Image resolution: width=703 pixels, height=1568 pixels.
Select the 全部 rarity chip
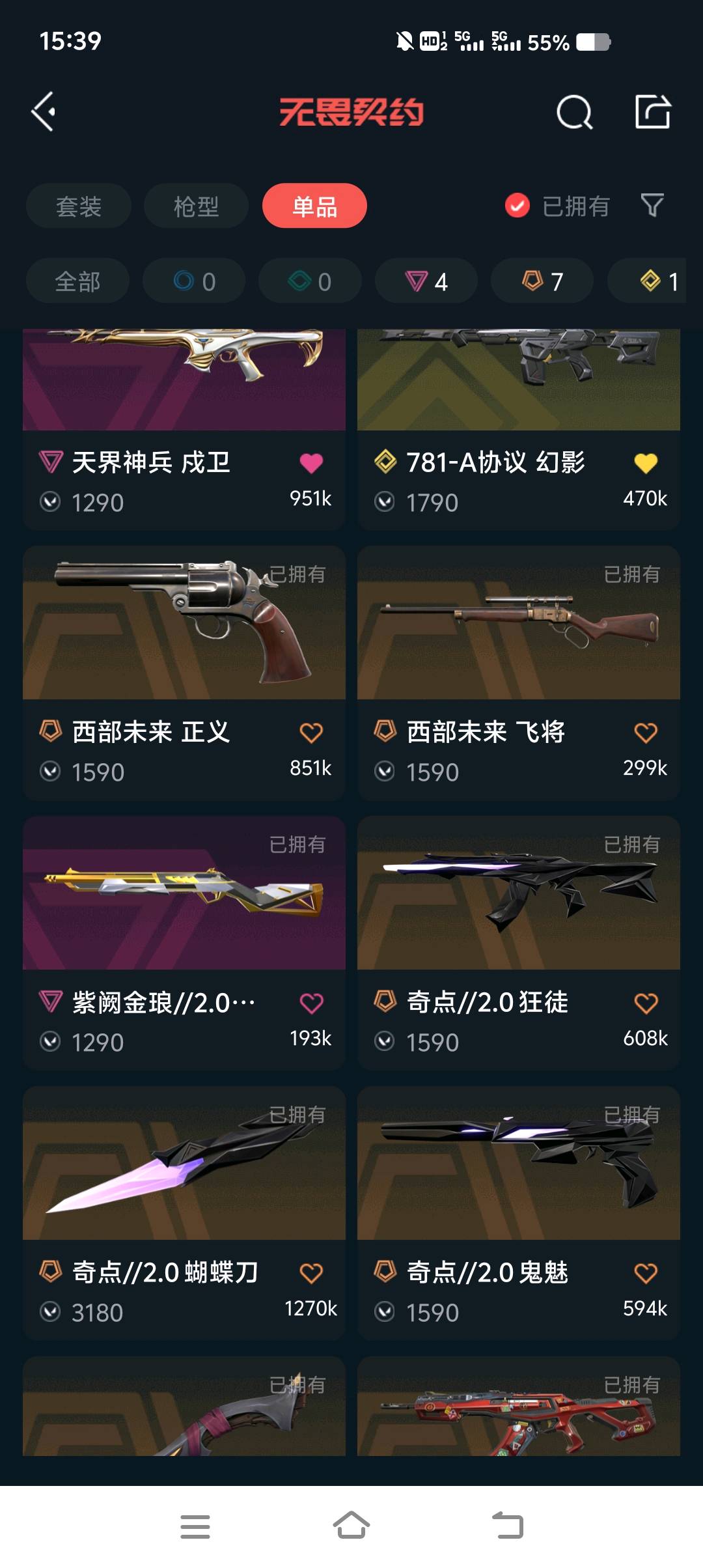coord(77,281)
